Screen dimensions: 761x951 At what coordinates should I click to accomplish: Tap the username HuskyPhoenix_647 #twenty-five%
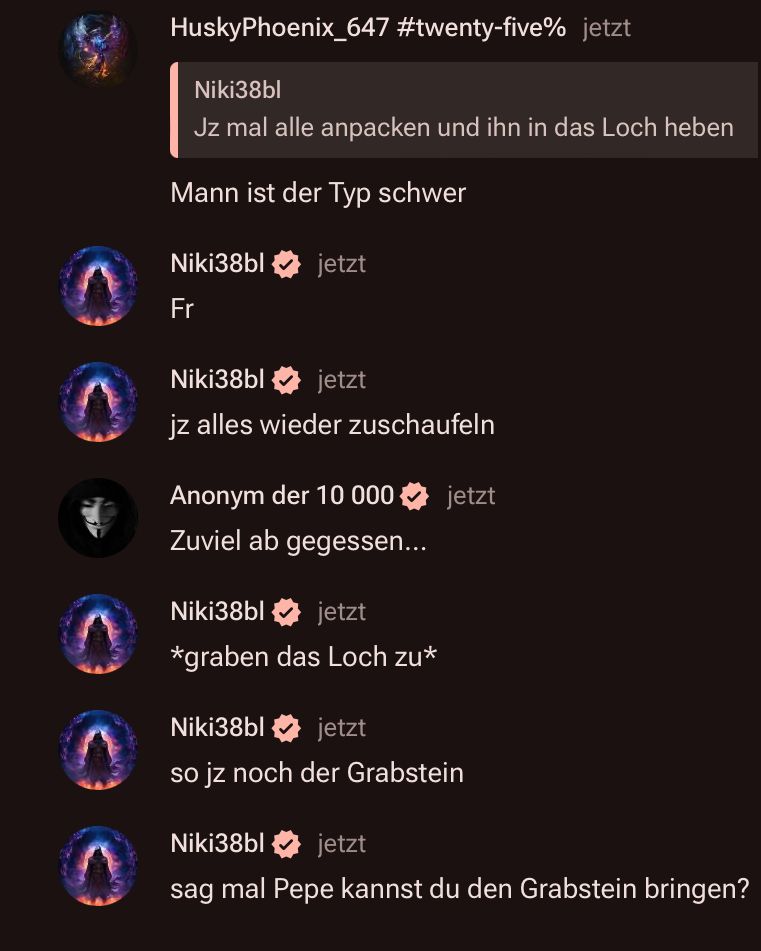tap(368, 28)
